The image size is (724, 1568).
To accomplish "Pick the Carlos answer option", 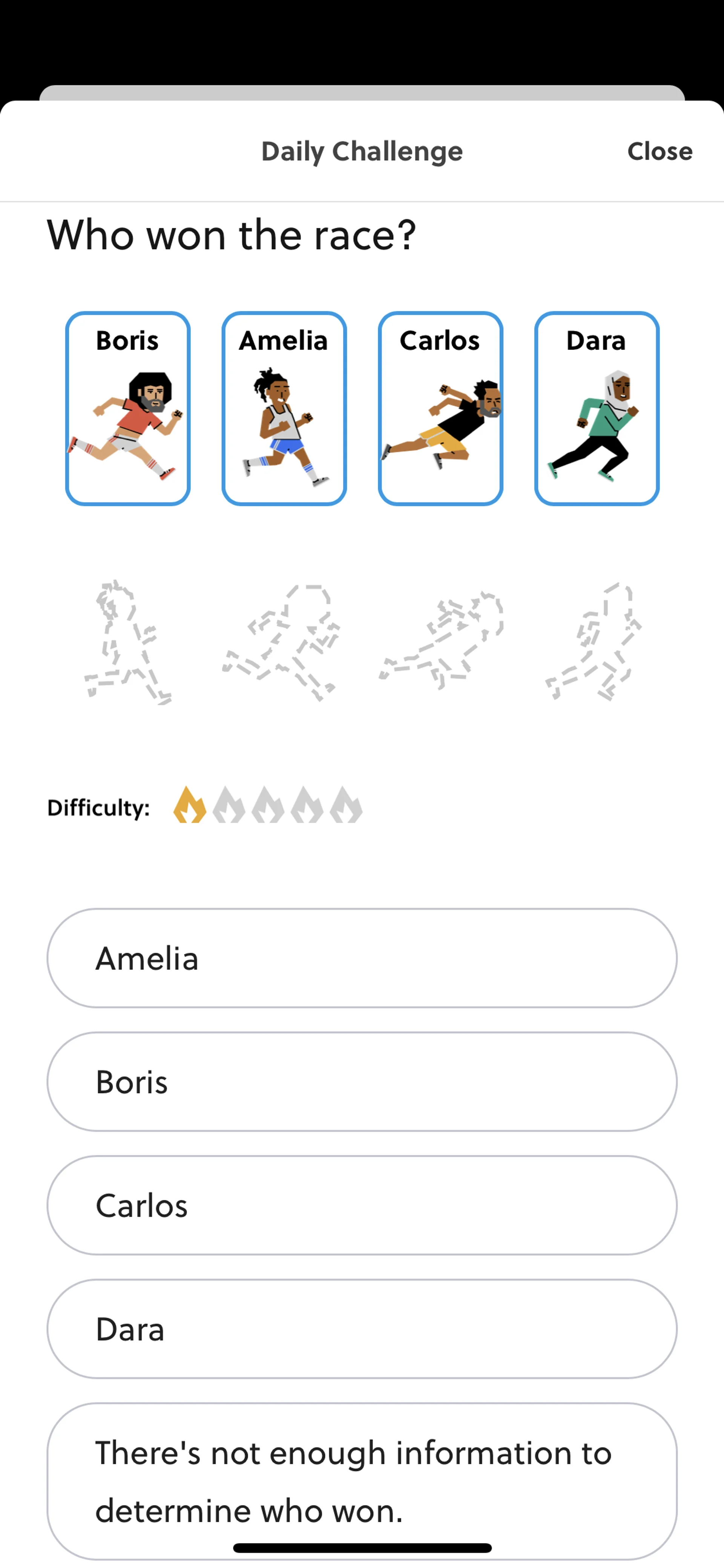I will point(361,1205).
